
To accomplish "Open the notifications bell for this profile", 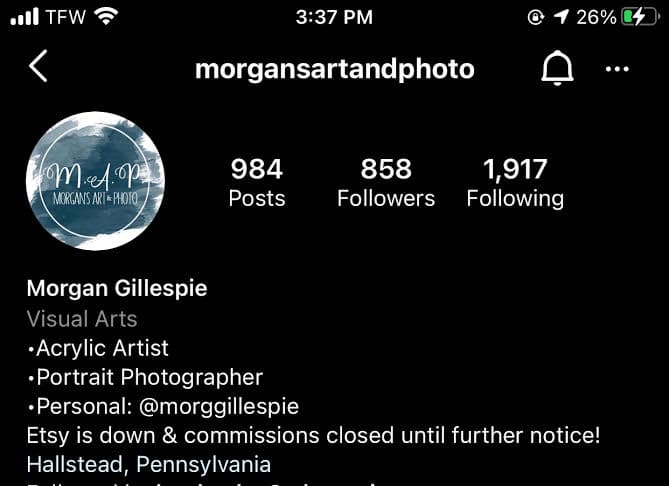I will [x=557, y=68].
